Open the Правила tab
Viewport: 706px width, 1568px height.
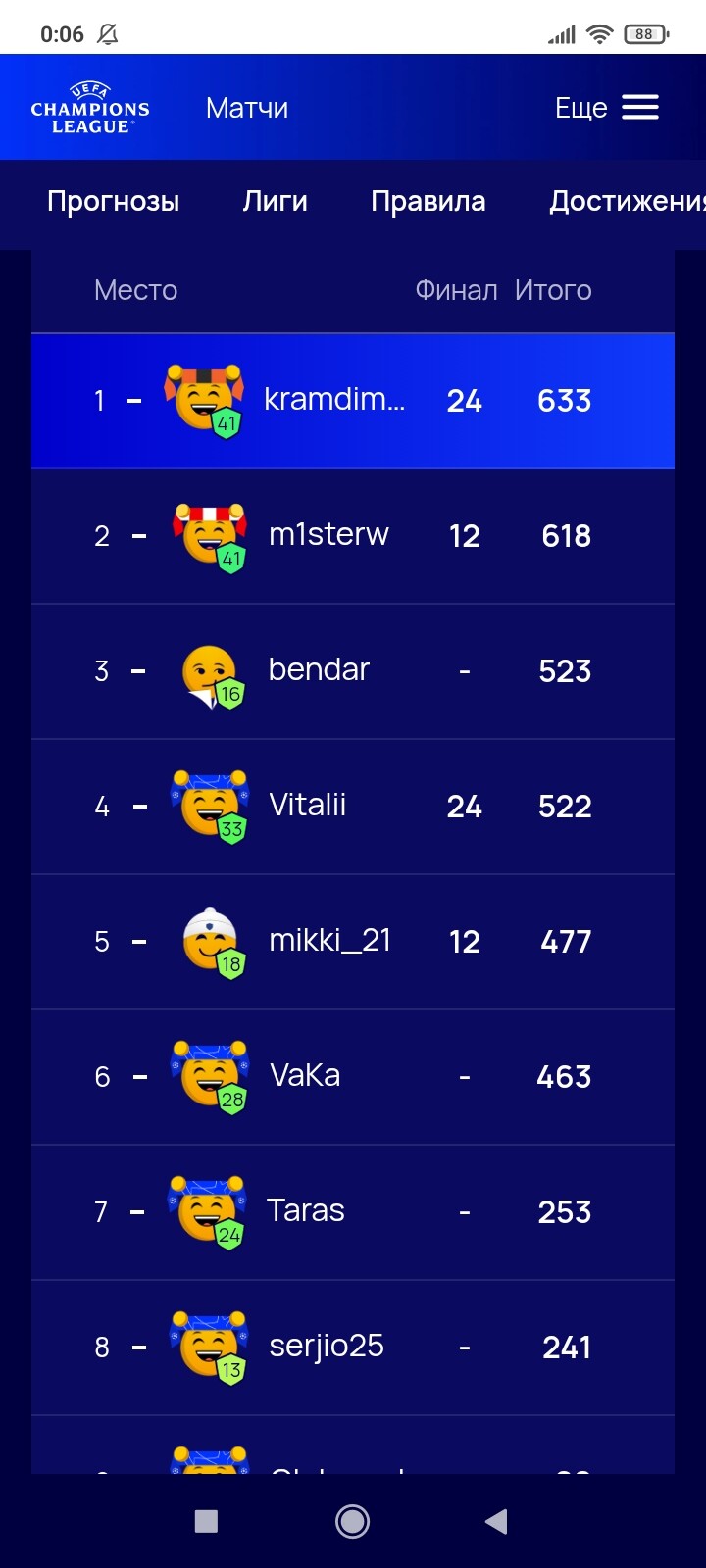click(x=429, y=201)
